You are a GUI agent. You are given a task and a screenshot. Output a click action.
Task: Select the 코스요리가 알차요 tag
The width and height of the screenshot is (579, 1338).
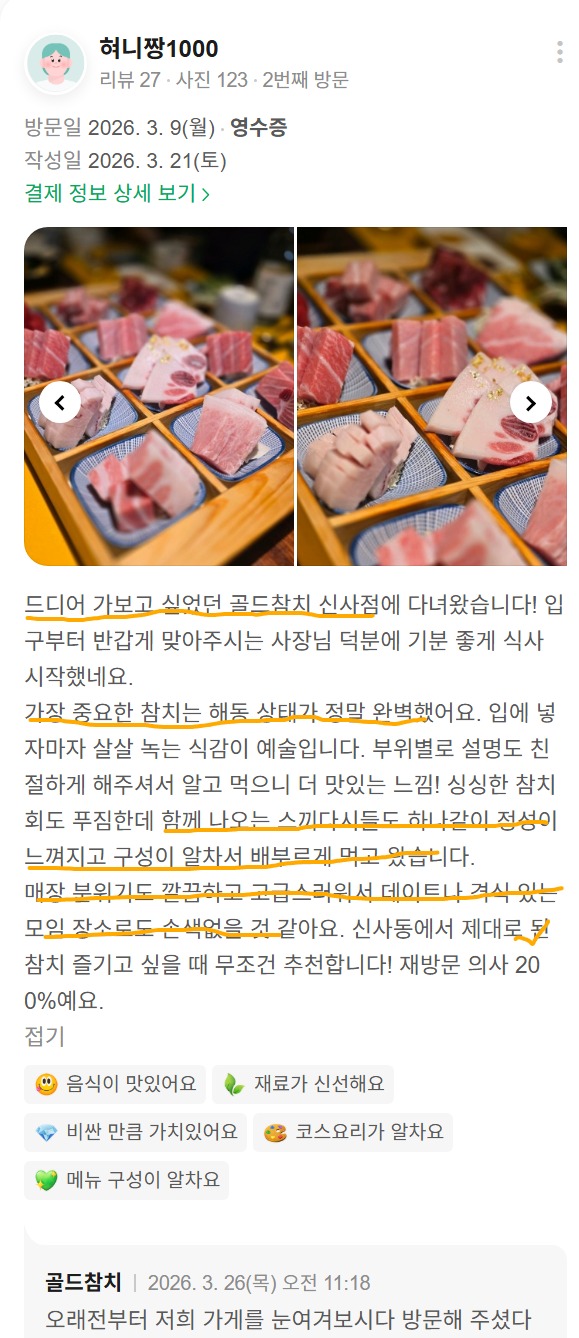click(353, 1132)
